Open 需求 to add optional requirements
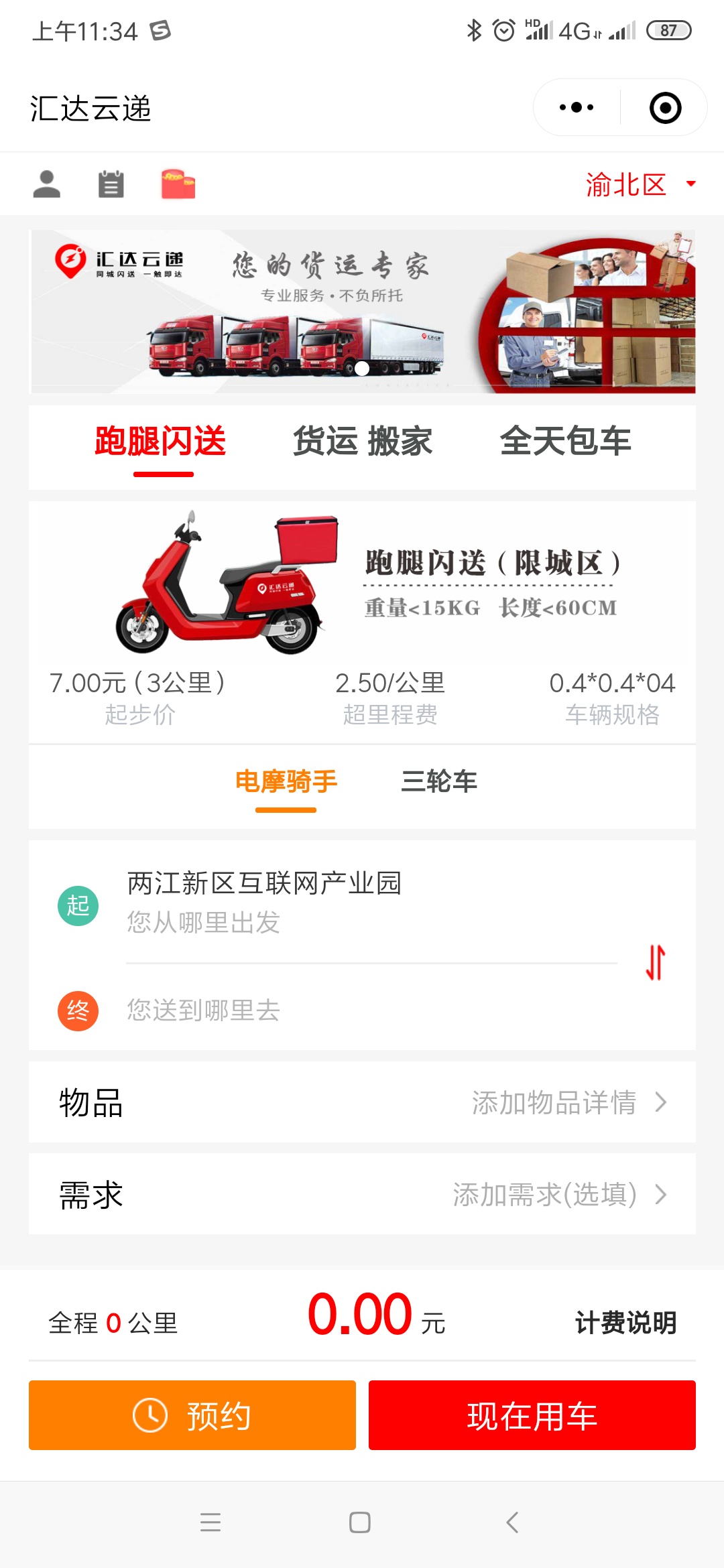 point(362,1194)
